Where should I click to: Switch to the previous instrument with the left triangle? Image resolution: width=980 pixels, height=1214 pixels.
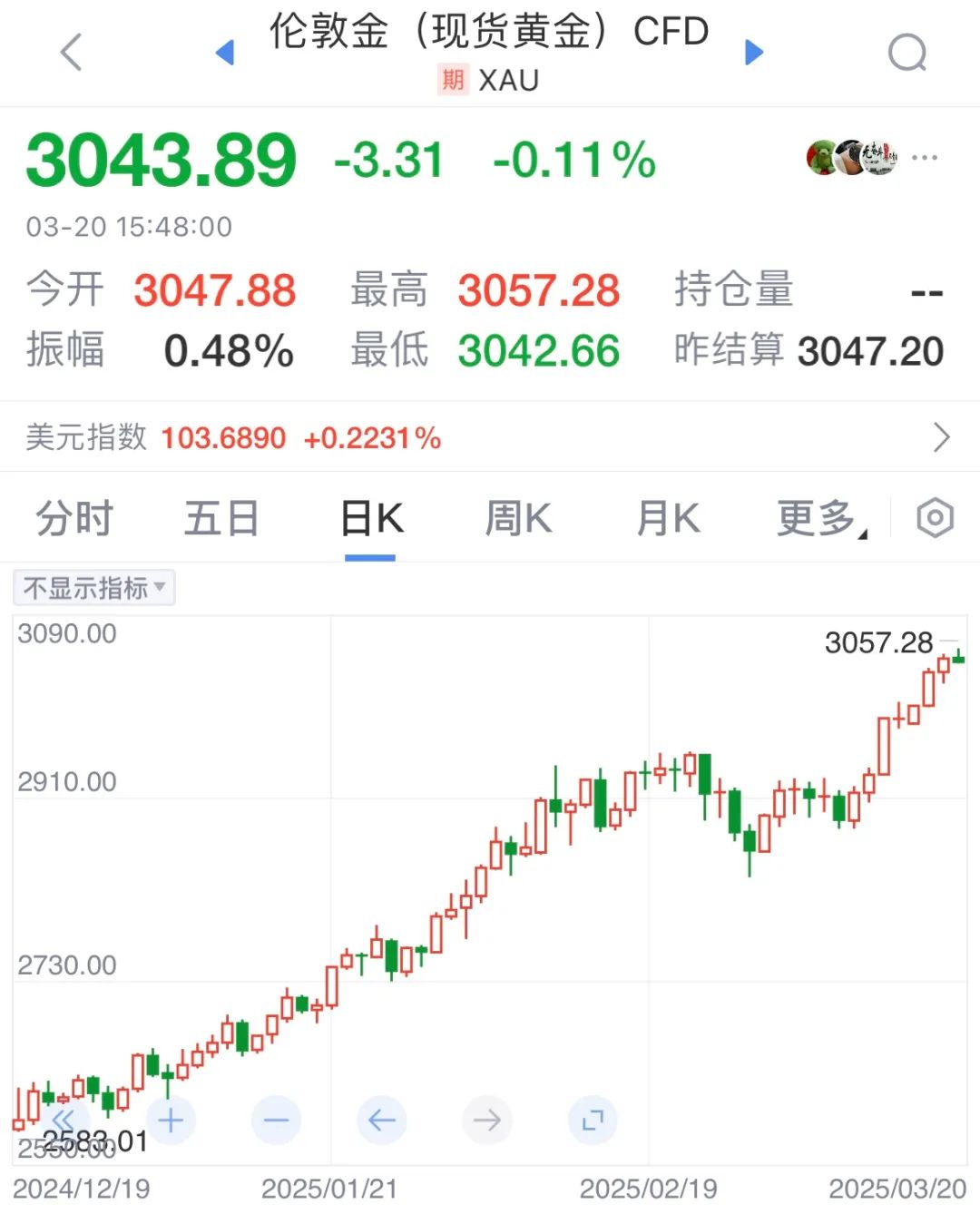pos(225,53)
